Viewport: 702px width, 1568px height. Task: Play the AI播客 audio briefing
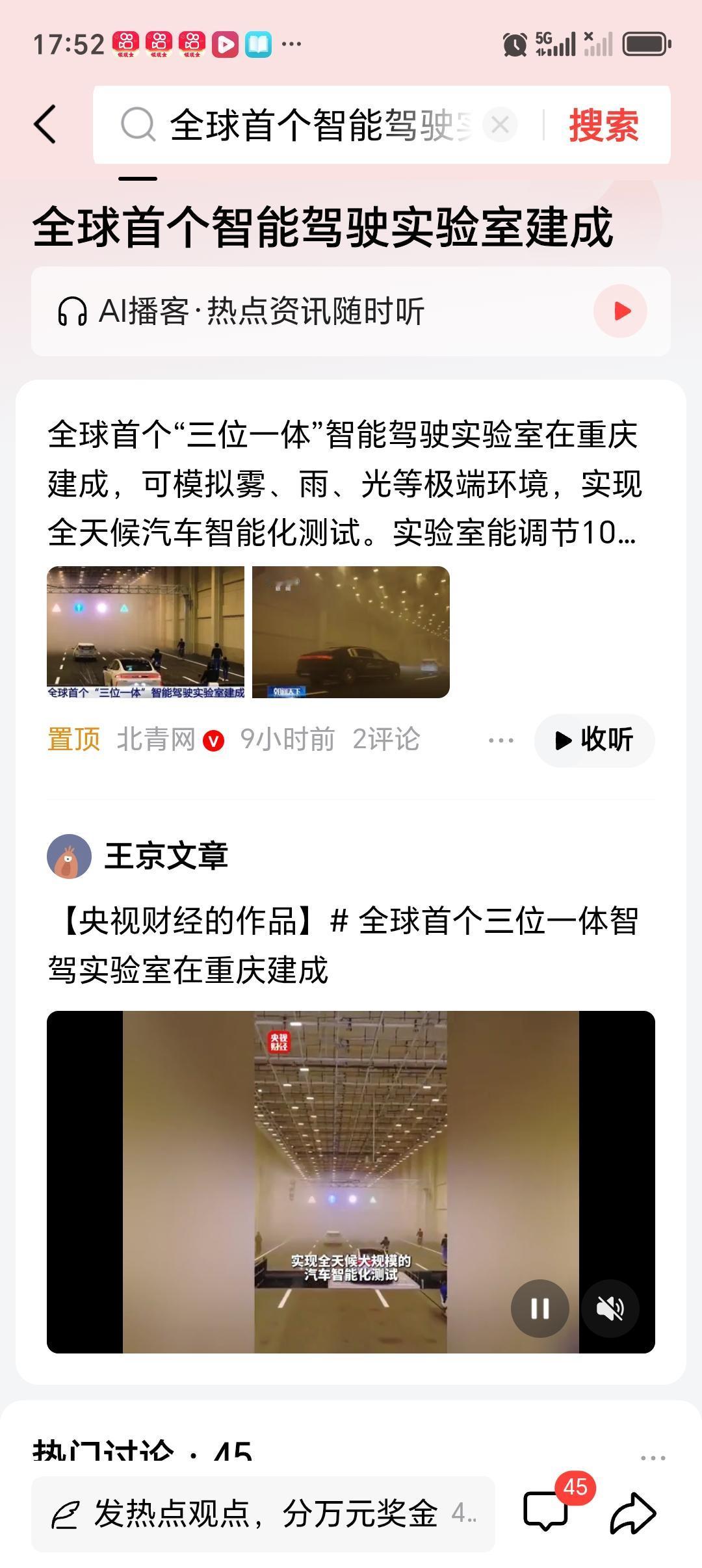[619, 312]
